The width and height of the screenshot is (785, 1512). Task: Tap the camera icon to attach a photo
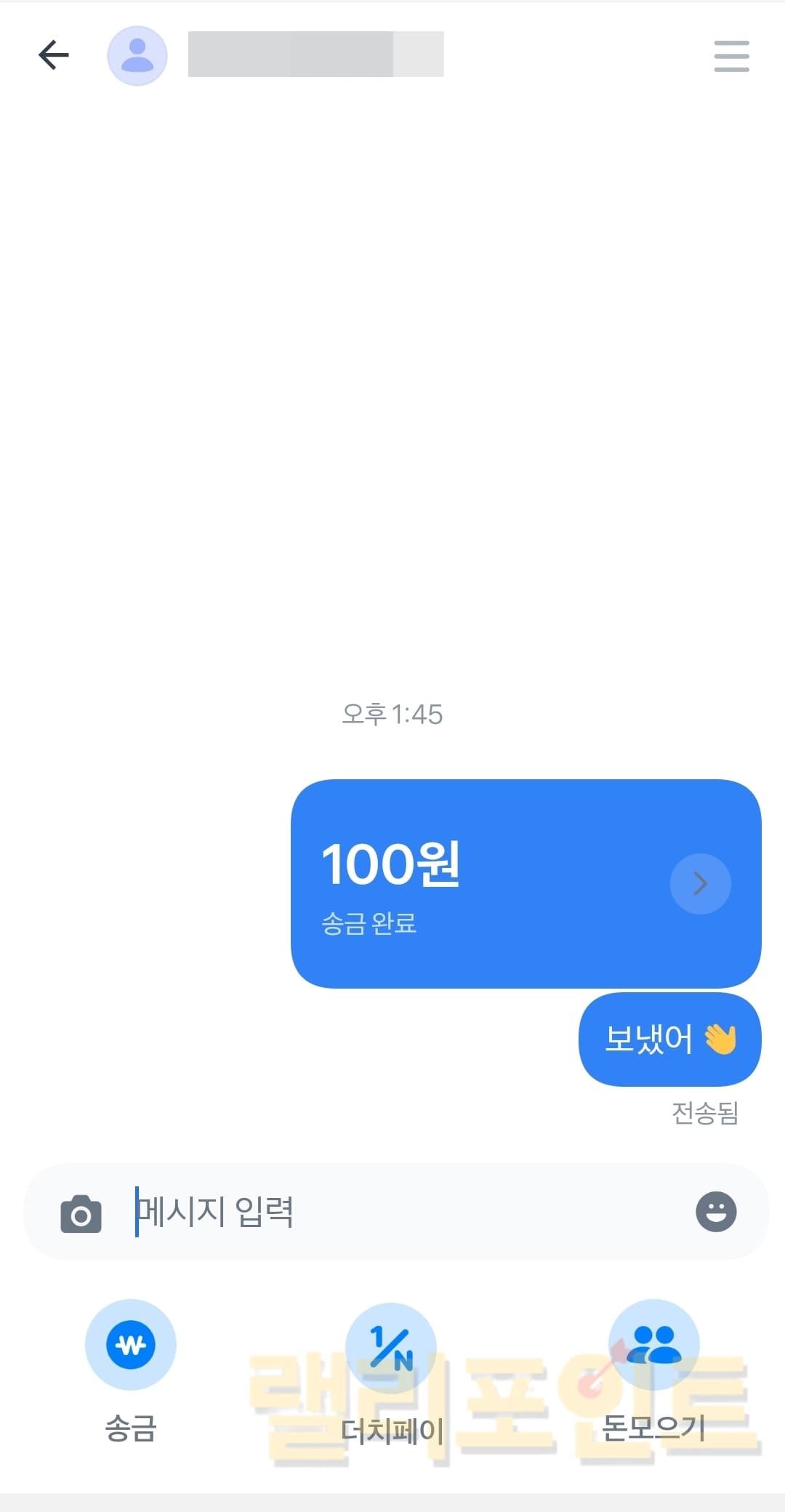[x=81, y=1213]
